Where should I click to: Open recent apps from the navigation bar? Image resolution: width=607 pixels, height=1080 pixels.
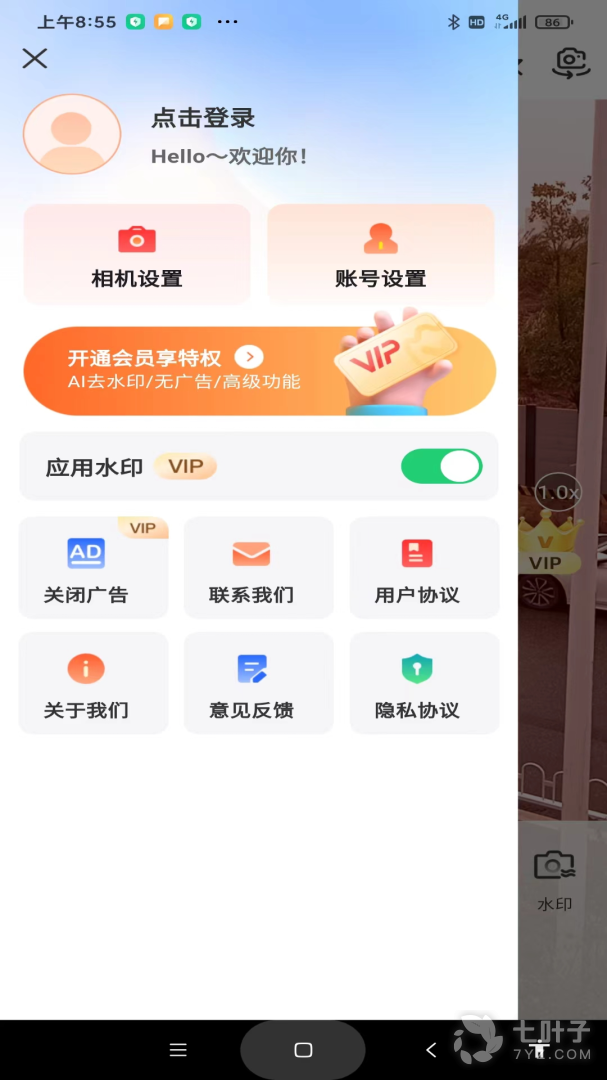pos(178,1050)
